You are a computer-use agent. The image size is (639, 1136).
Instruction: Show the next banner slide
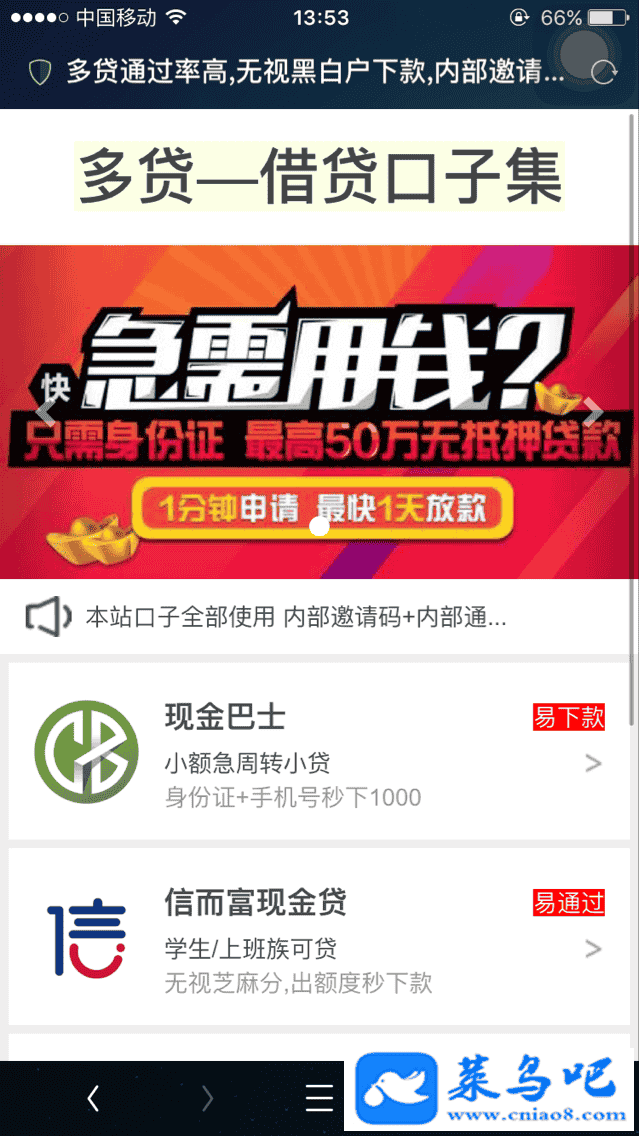pyautogui.click(x=594, y=412)
